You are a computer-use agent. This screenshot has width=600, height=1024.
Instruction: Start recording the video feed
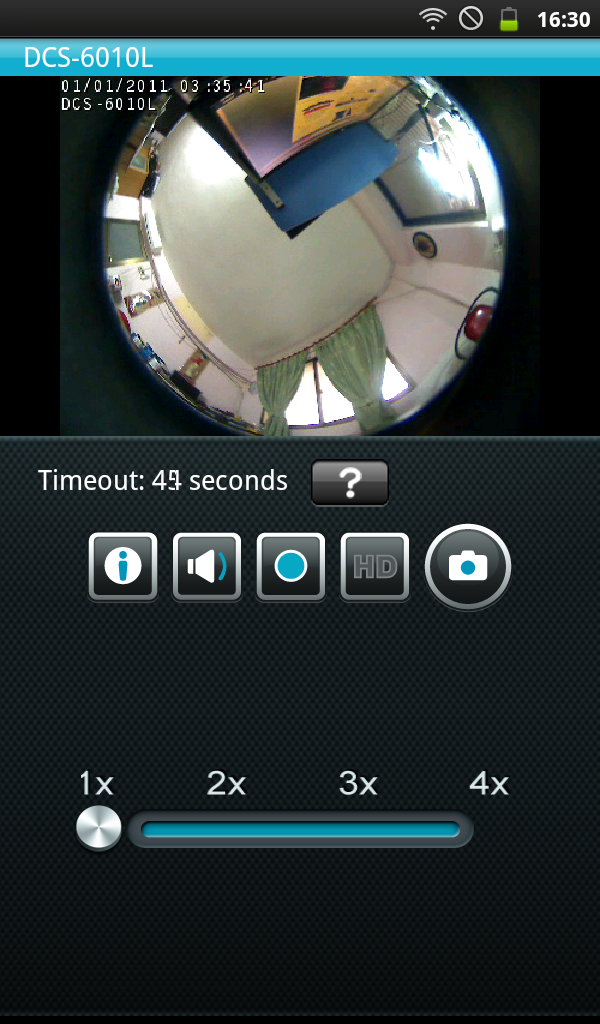click(291, 567)
